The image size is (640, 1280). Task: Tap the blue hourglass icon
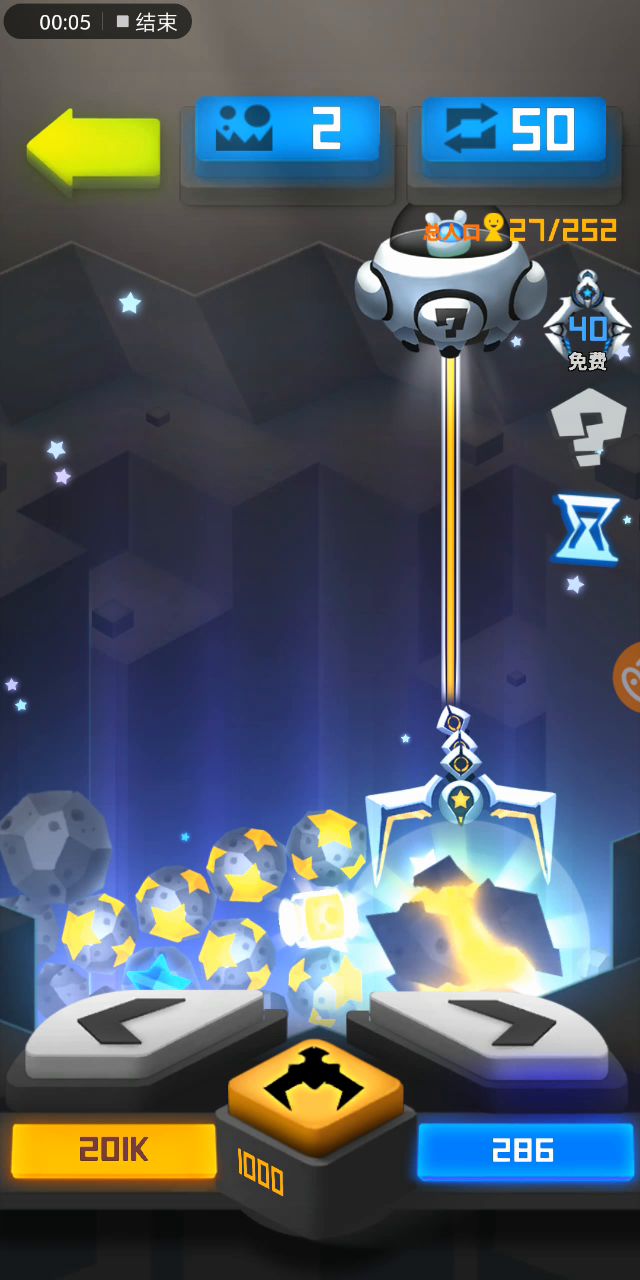(x=586, y=529)
